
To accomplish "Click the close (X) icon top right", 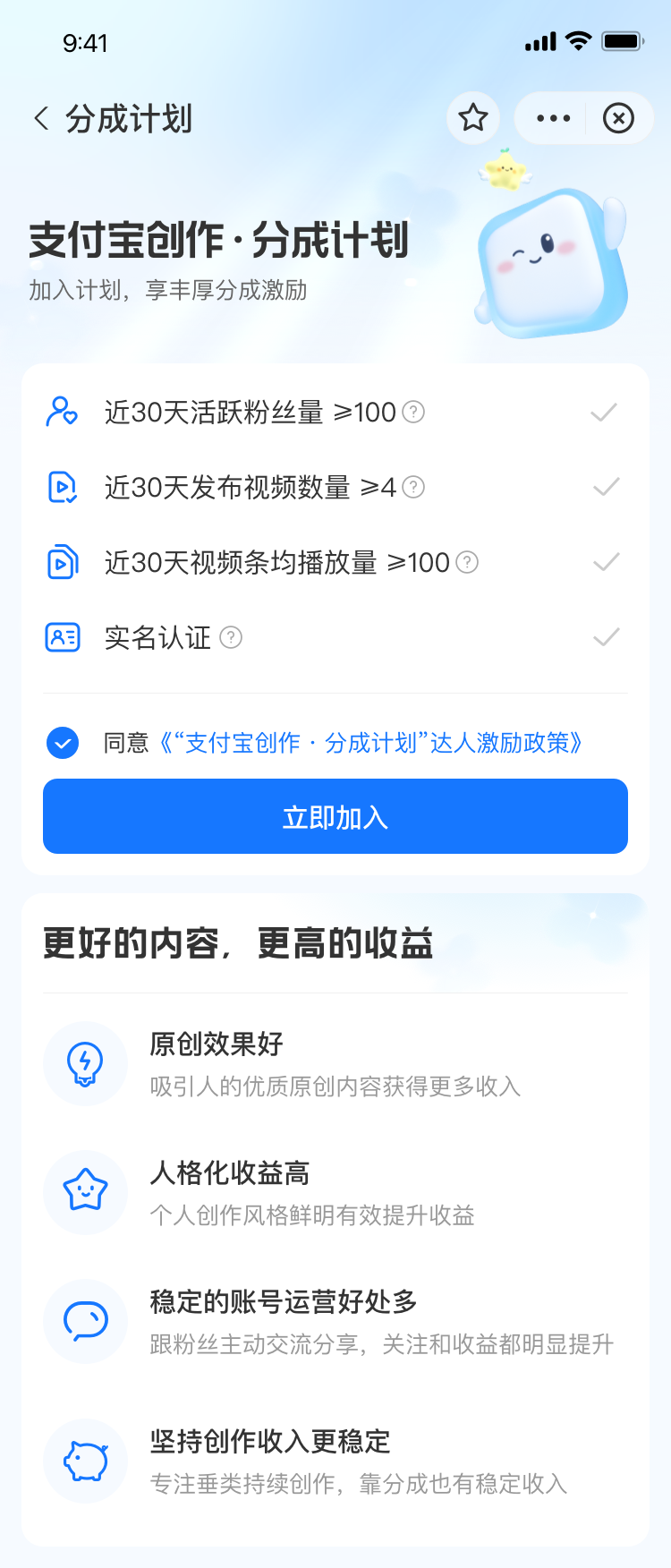I will tap(618, 117).
